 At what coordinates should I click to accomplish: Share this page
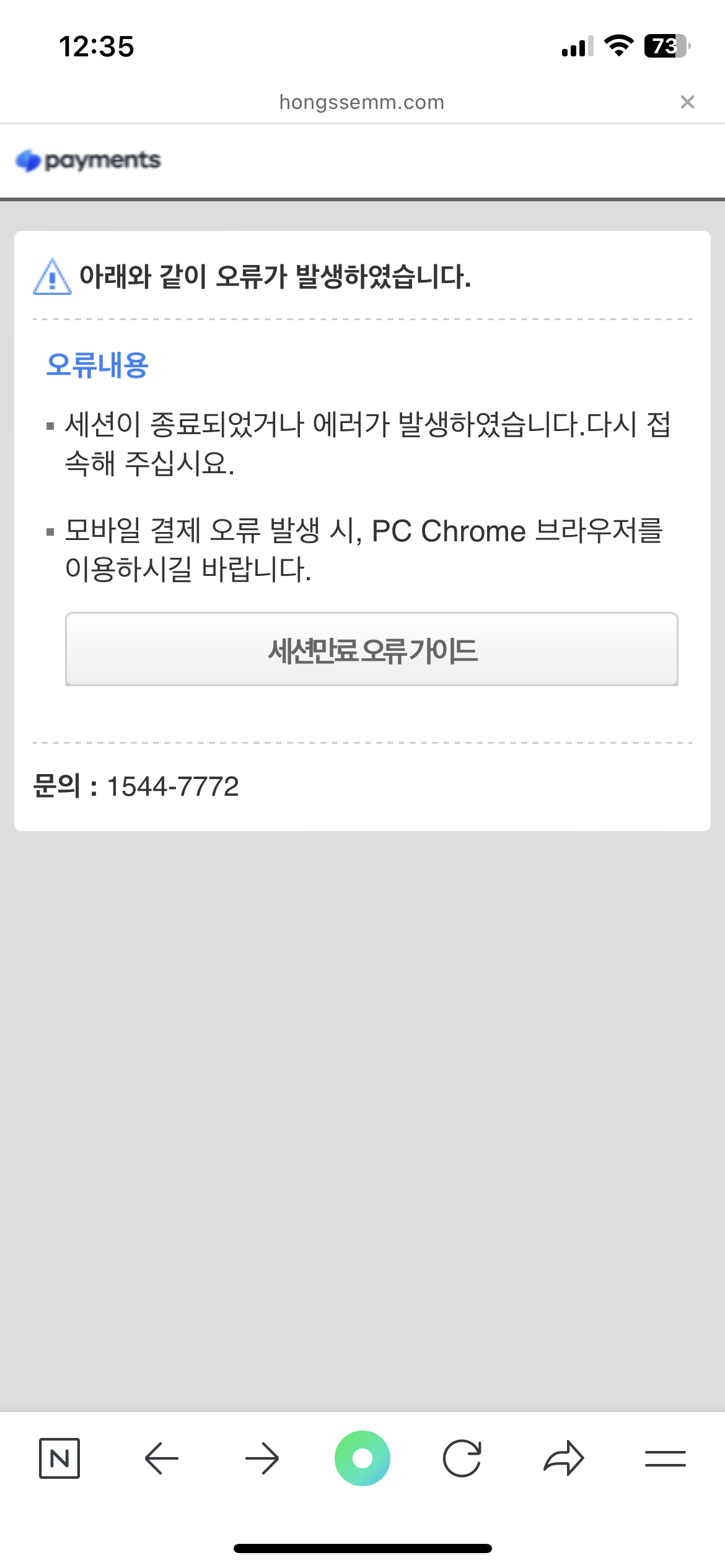564,1458
